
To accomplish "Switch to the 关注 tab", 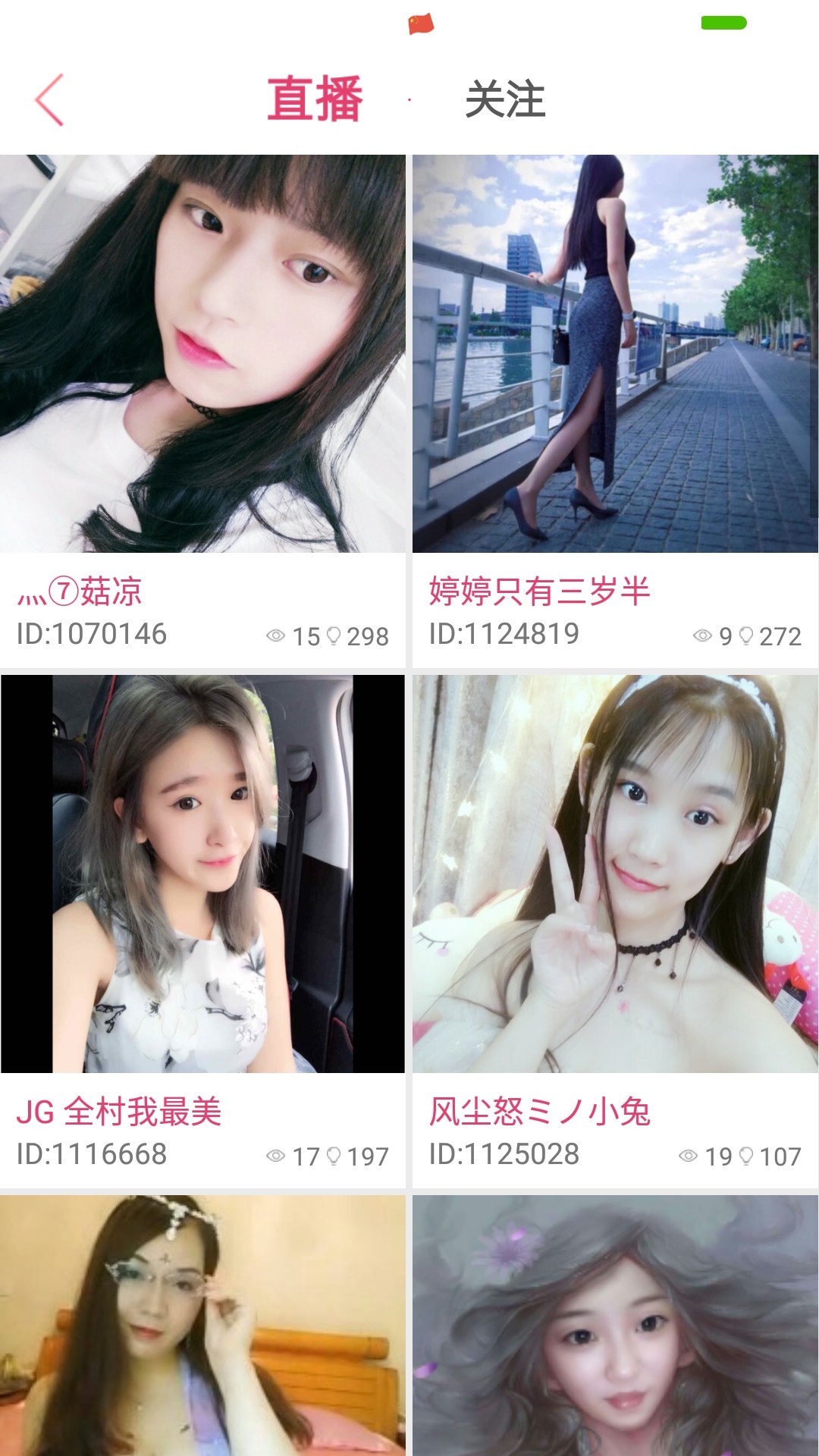I will 505,100.
